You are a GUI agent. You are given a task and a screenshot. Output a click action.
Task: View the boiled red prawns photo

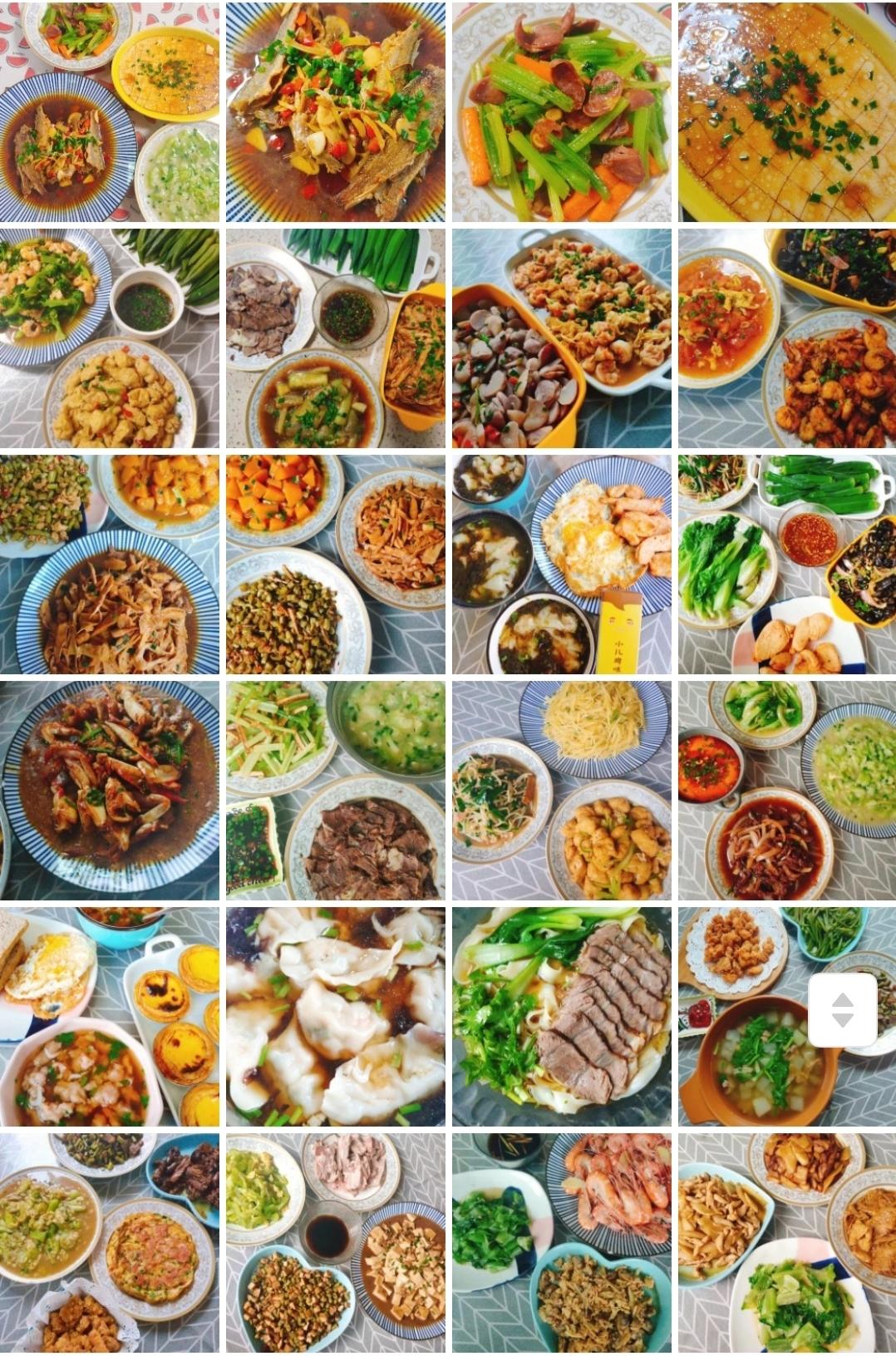pos(562,1243)
